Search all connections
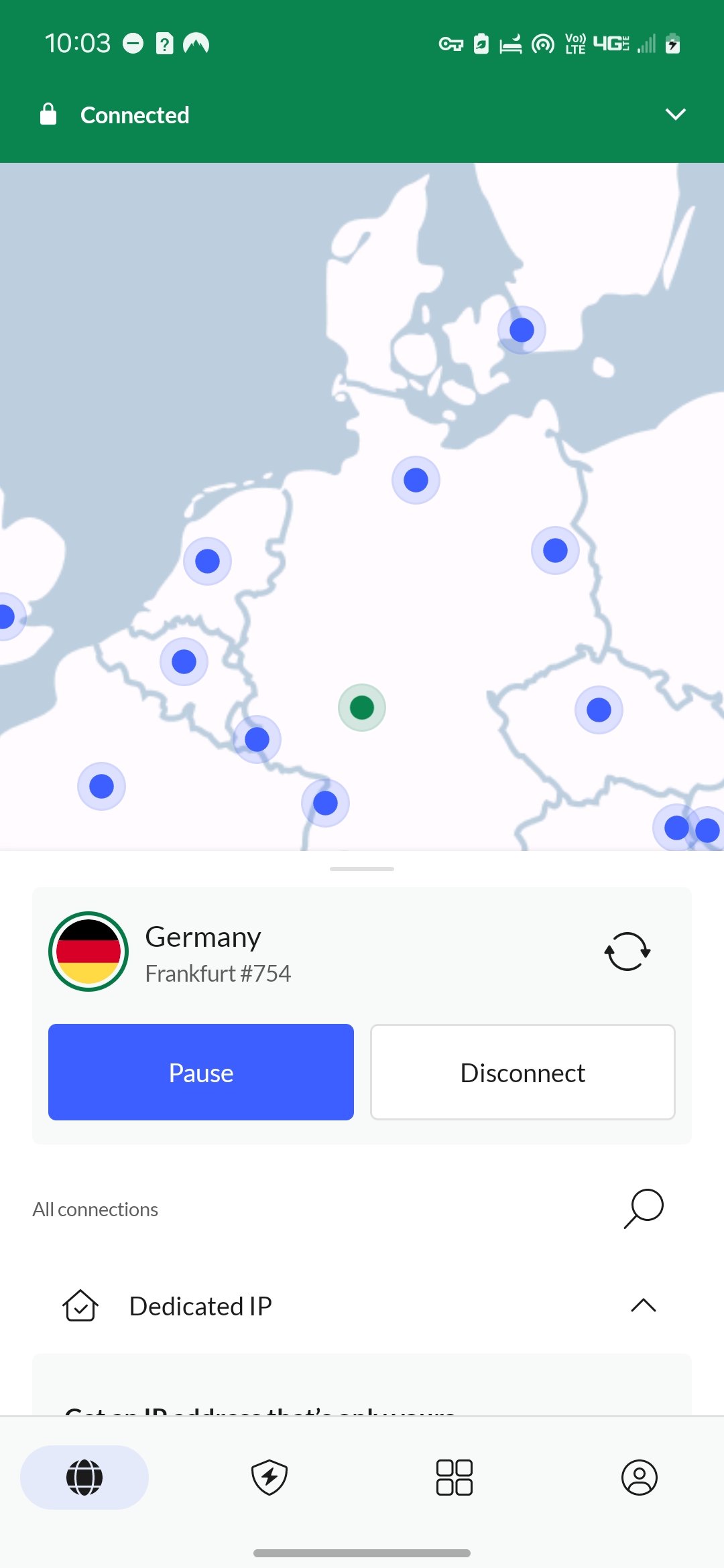The width and height of the screenshot is (724, 1568). [644, 1208]
